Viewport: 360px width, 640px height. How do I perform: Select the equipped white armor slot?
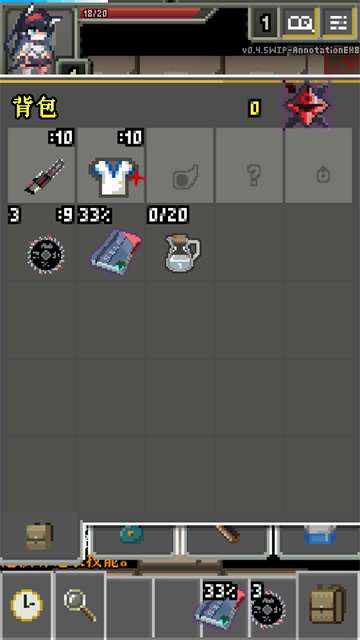click(111, 165)
